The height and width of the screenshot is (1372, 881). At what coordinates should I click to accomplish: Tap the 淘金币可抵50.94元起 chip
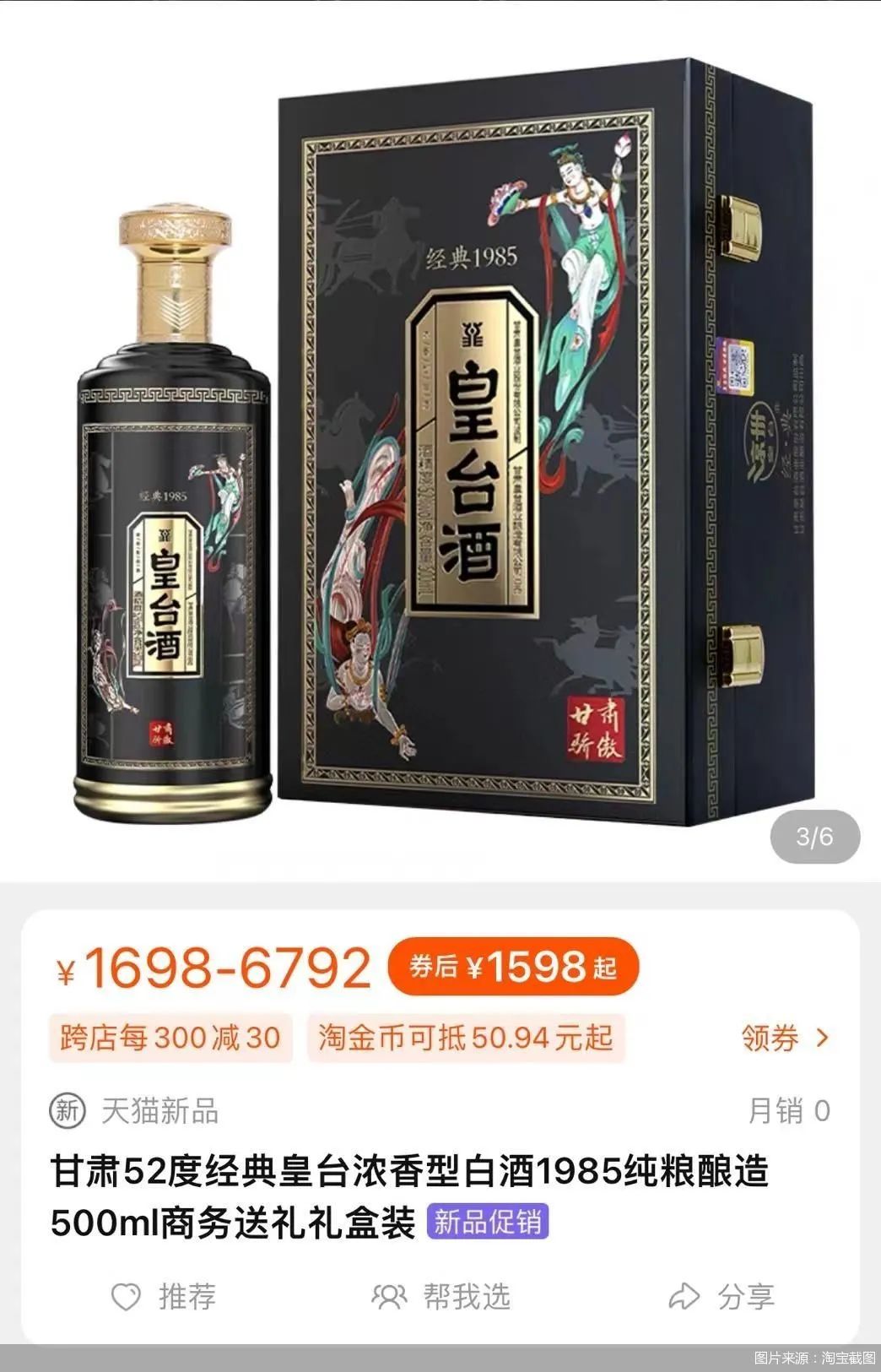click(x=466, y=1038)
